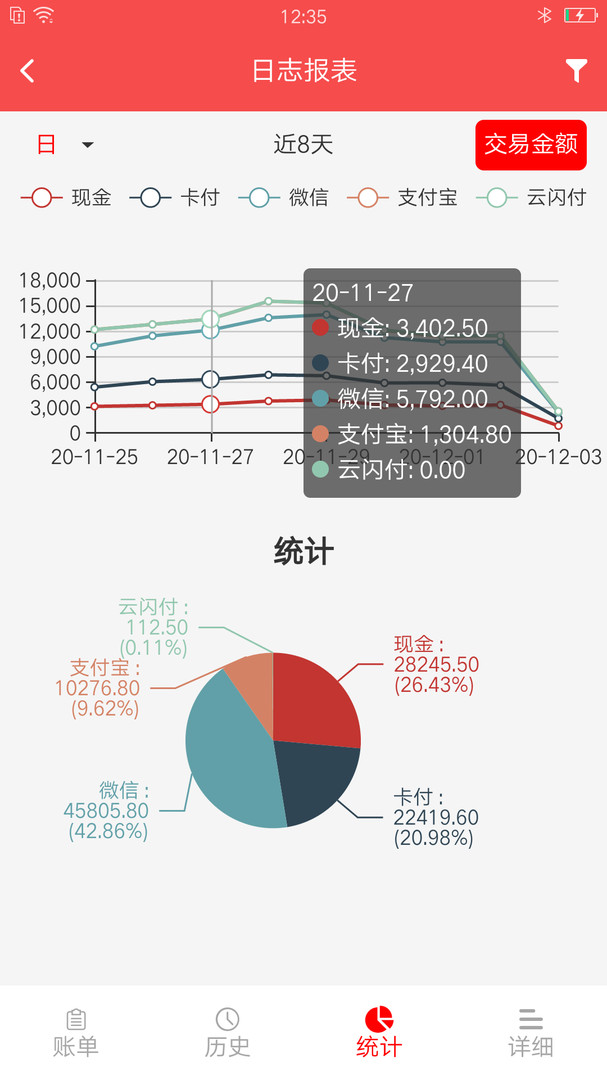Hide the 微信 series via legend
The image size is (607, 1080).
[283, 198]
